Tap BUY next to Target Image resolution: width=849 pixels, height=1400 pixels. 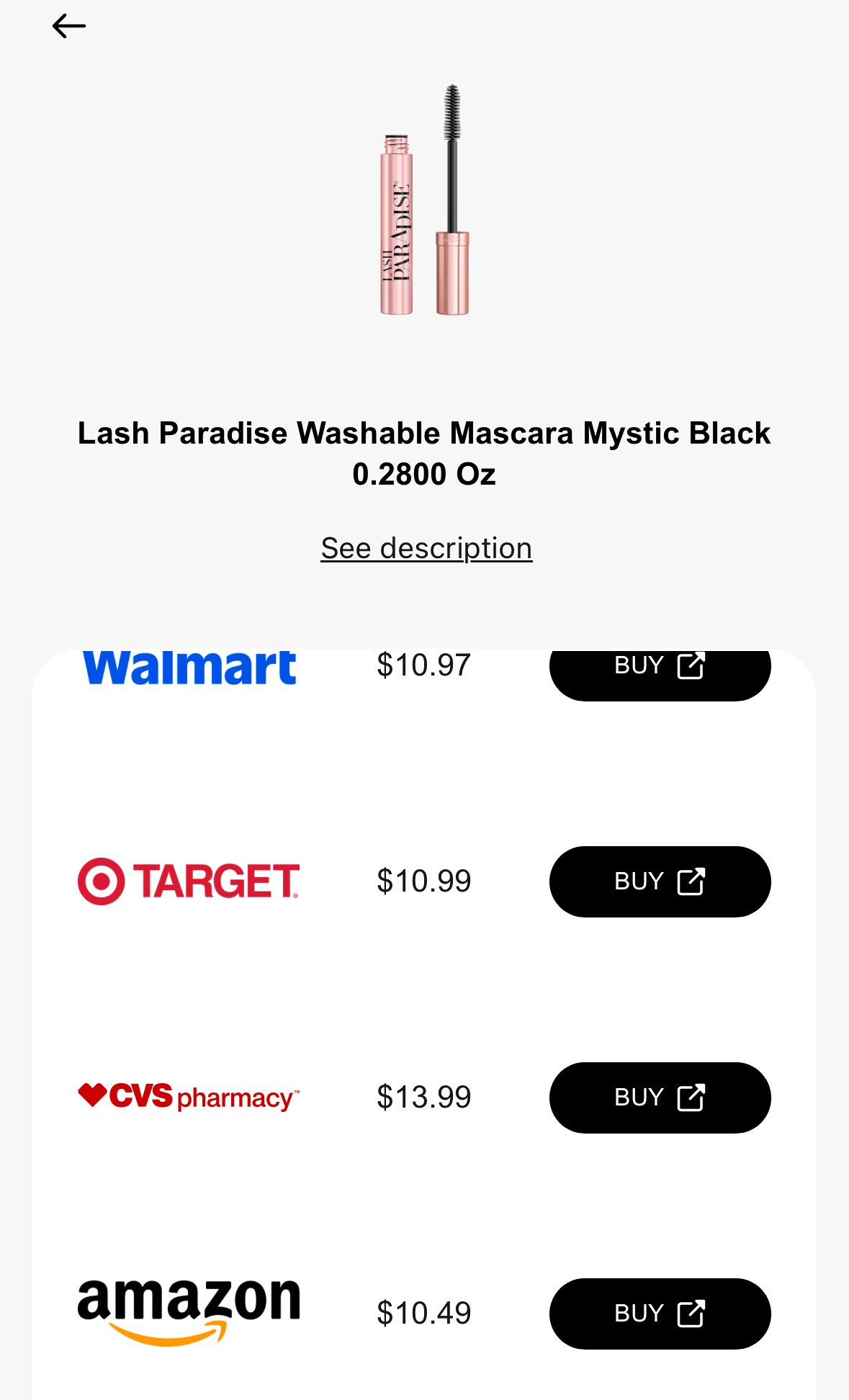660,881
